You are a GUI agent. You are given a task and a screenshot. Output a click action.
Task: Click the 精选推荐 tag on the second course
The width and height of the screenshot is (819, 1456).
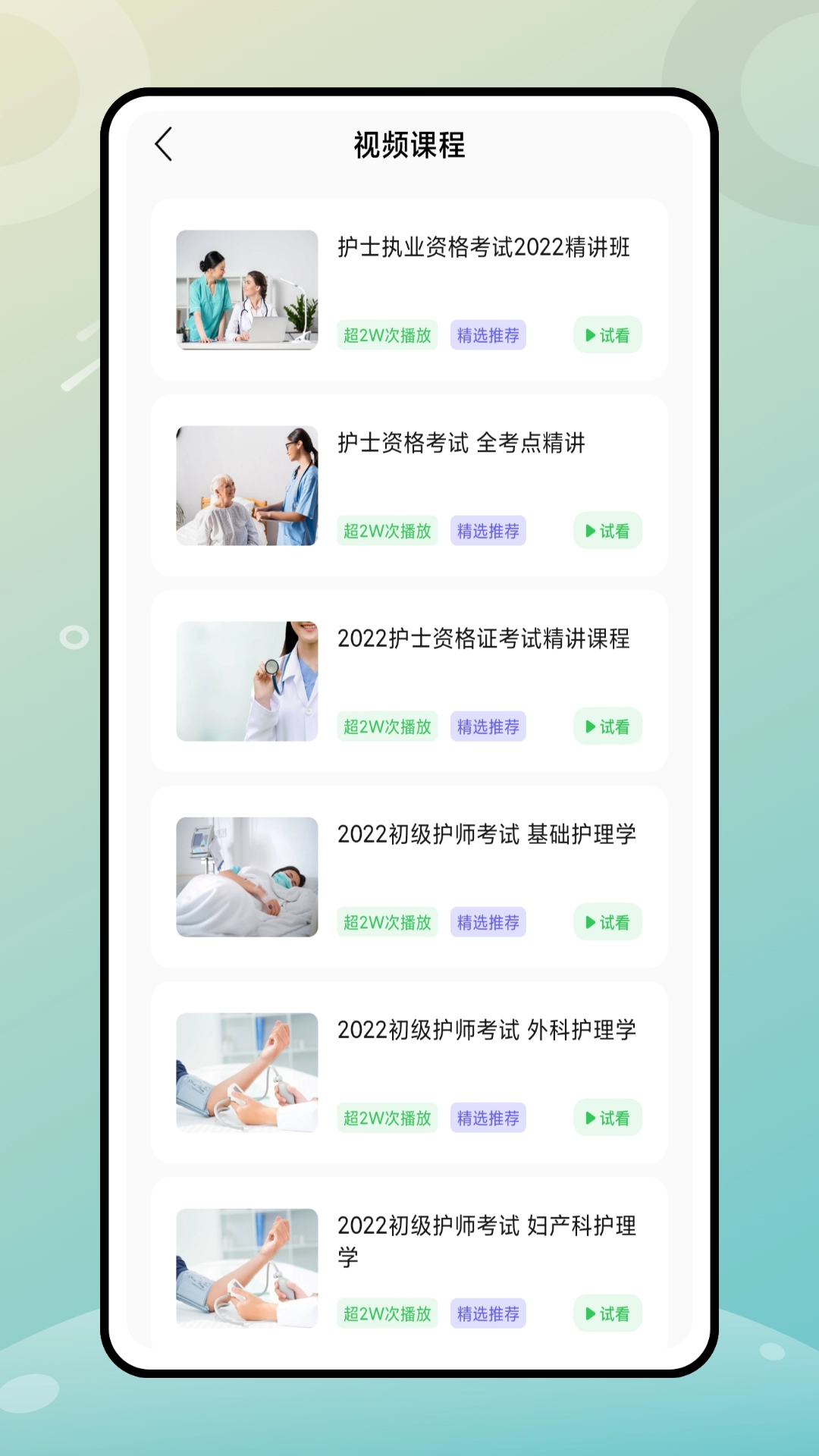pos(488,532)
